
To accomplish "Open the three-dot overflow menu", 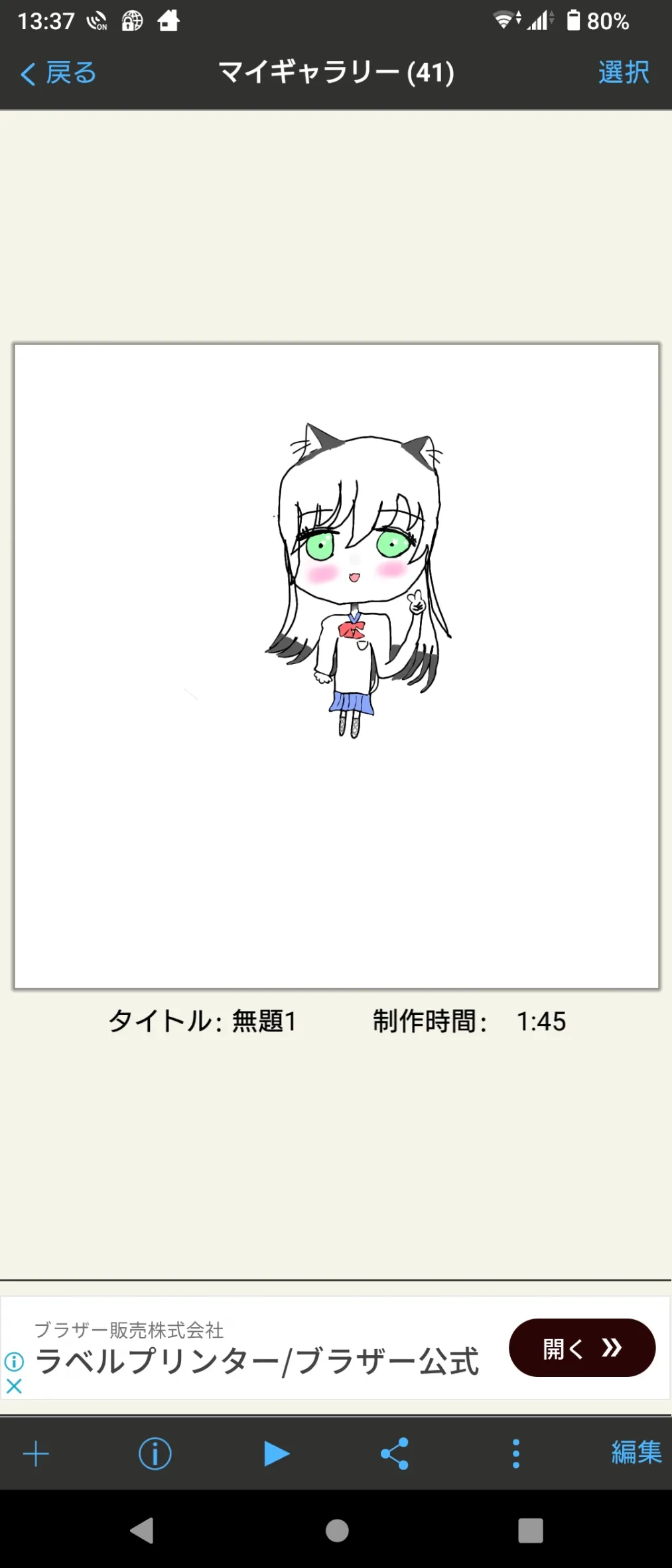I will 515,1454.
